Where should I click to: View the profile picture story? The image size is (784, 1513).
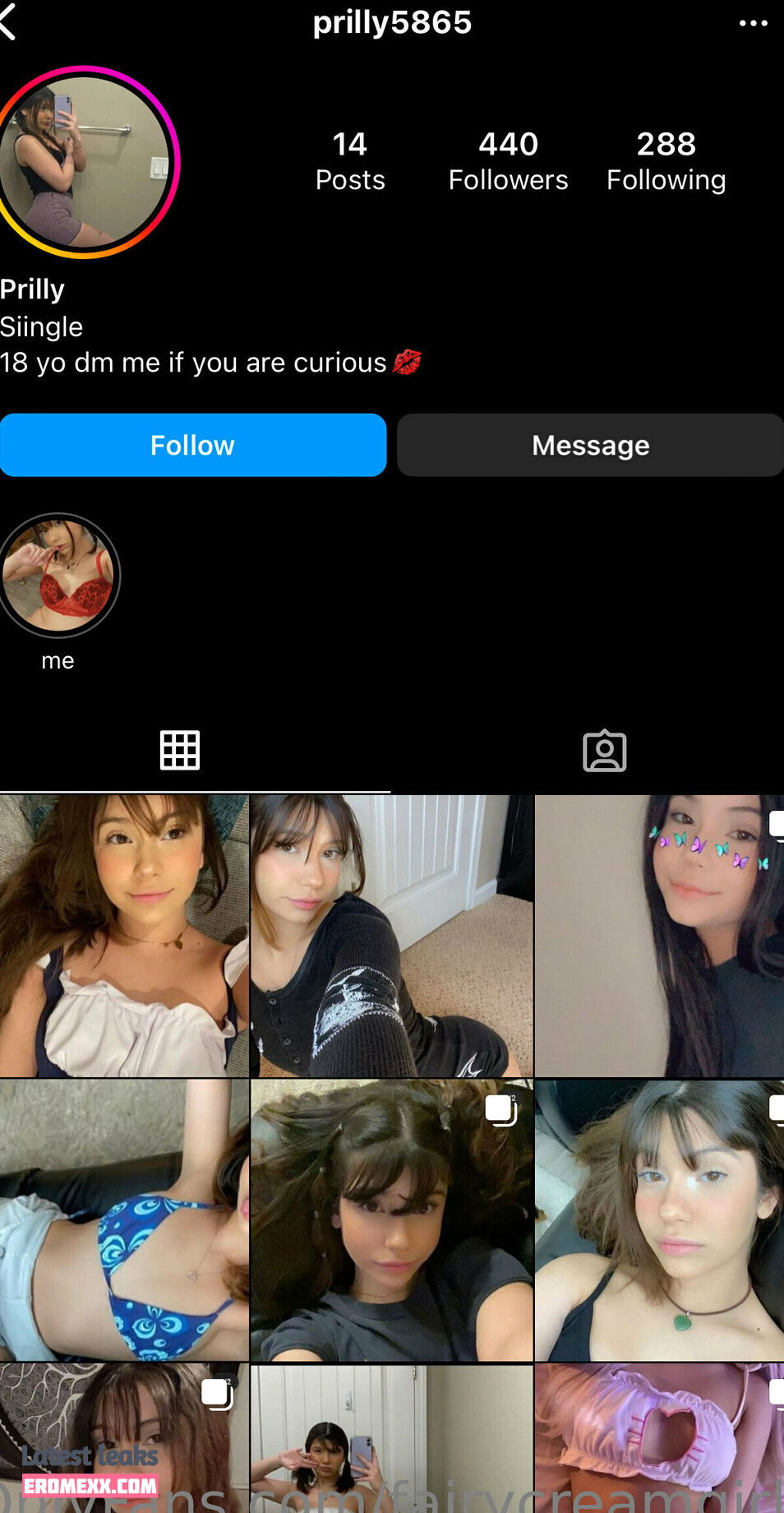[85, 163]
